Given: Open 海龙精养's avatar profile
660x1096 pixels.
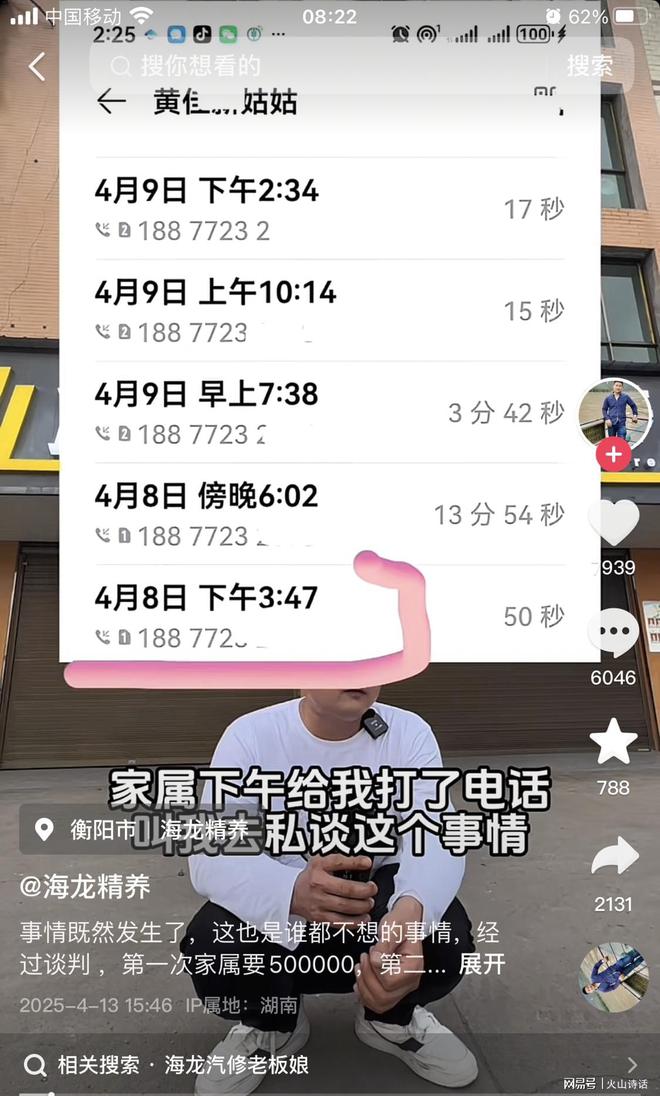Looking at the screenshot, I should point(613,415).
